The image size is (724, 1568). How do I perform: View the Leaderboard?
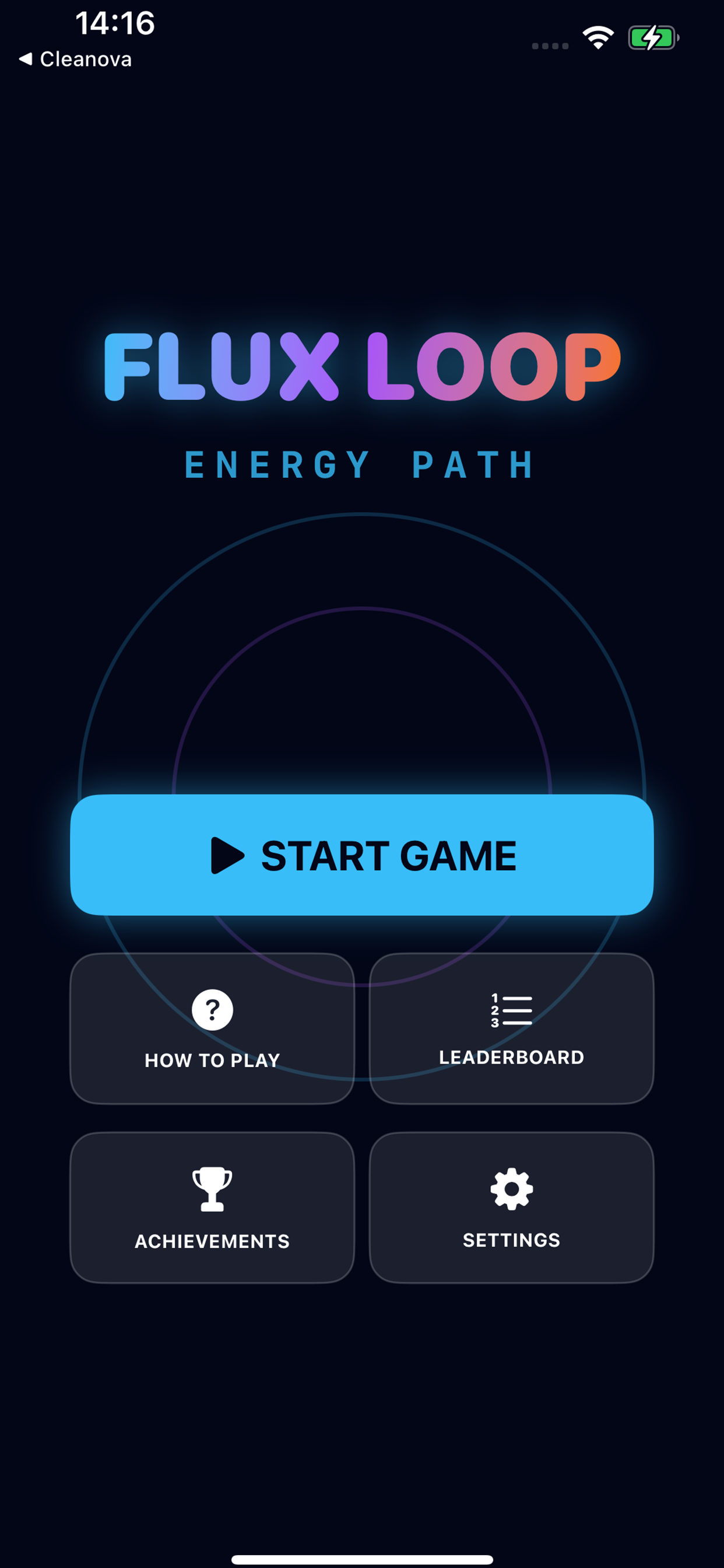(511, 1028)
